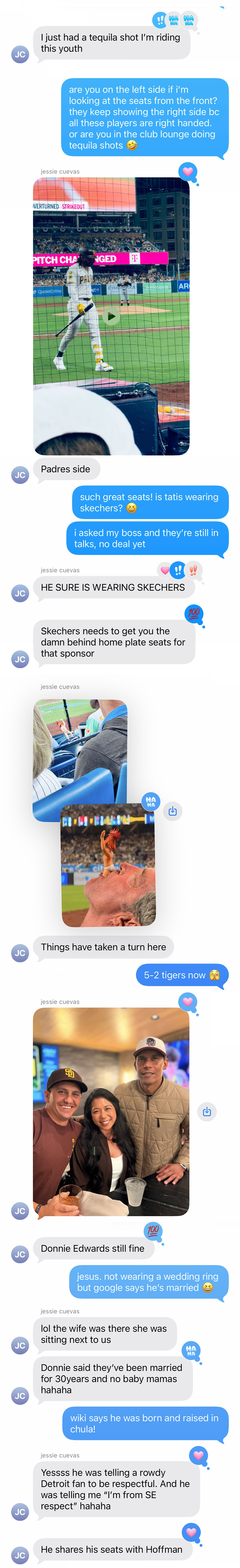Viewport: 240px width, 1568px height.
Task: Save the group photo at the bar
Action: tap(206, 1112)
